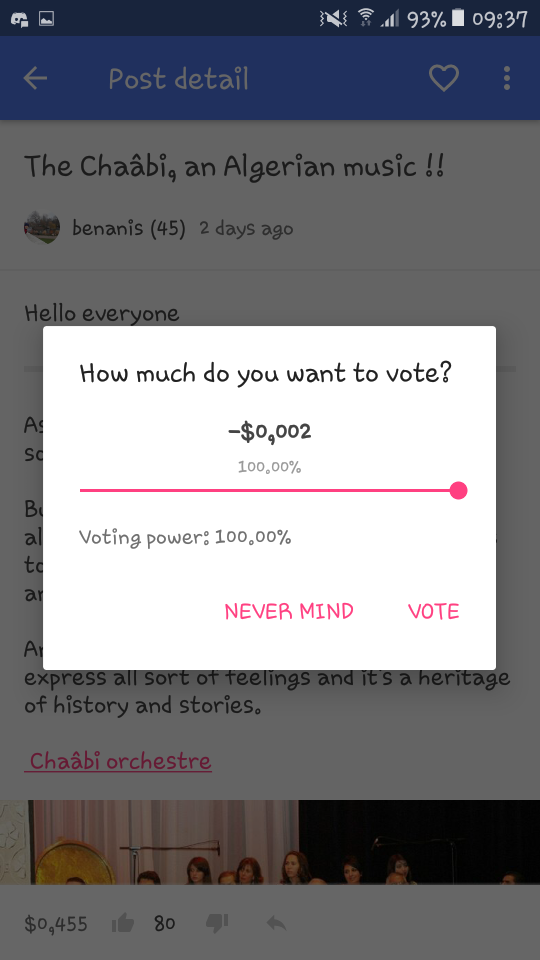The image size is (540, 960).
Task: Downvote using the thumbs down icon
Action: click(217, 923)
